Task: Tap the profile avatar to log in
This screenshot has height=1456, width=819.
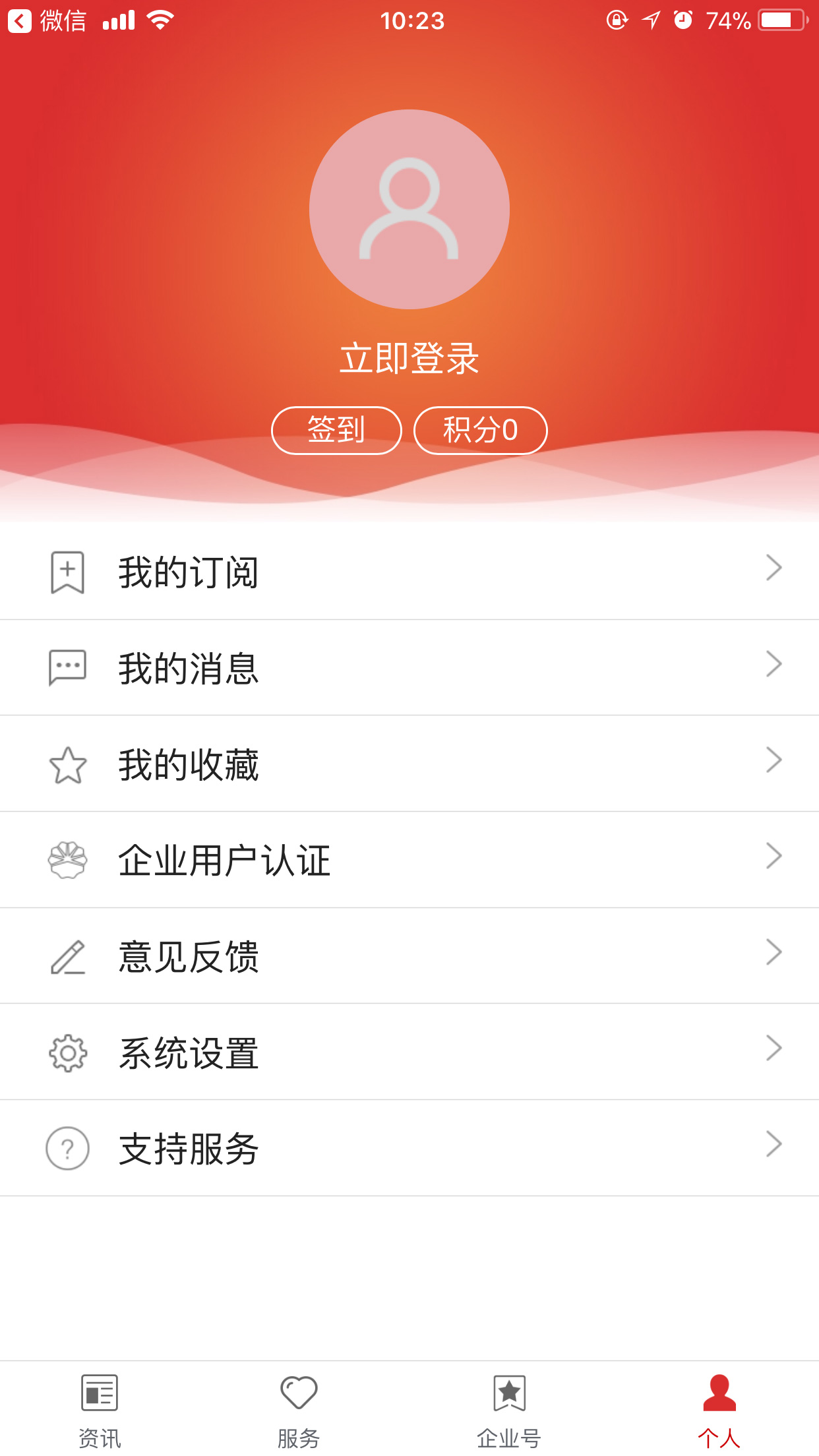Action: [409, 209]
